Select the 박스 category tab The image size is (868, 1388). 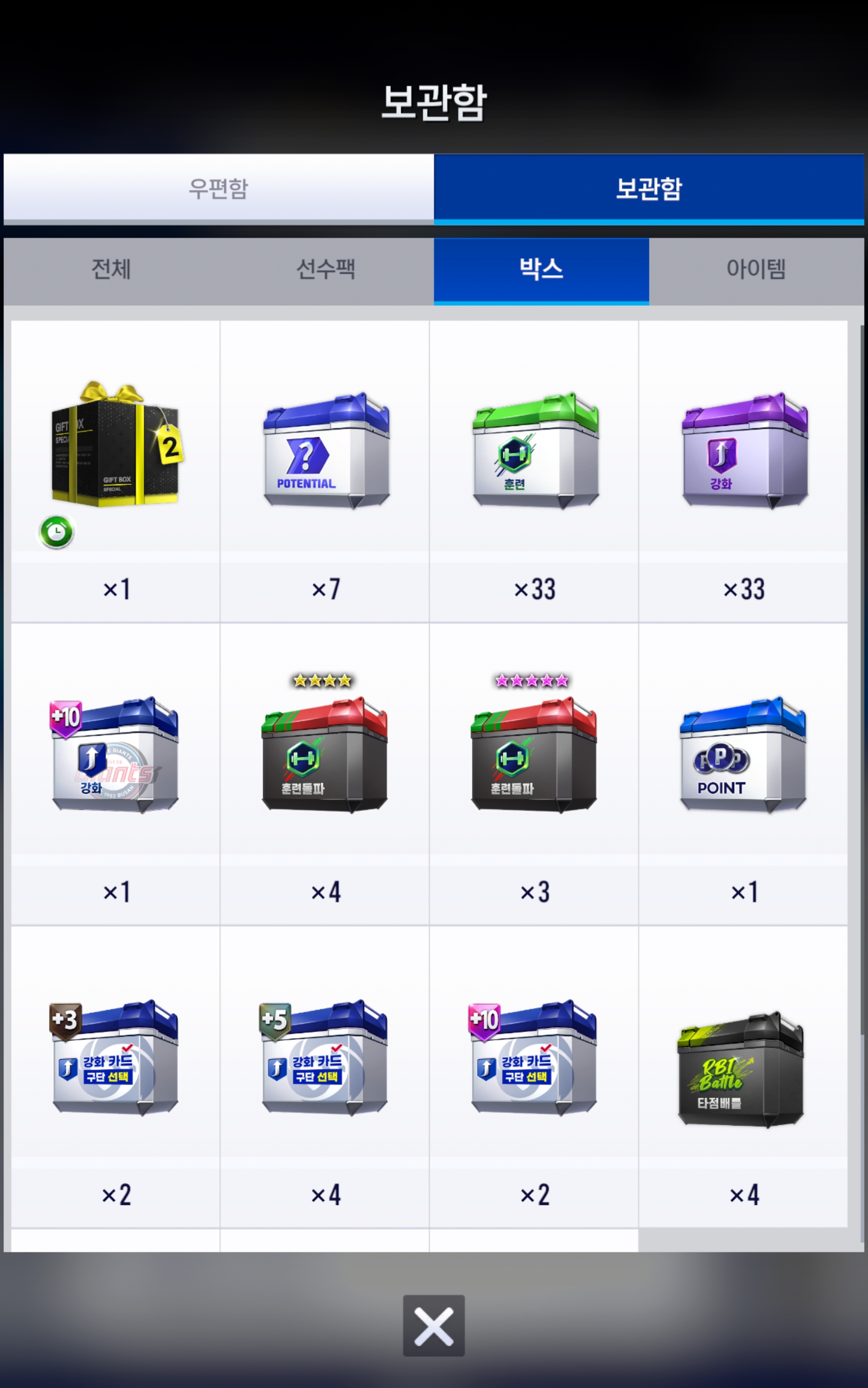pos(542,269)
